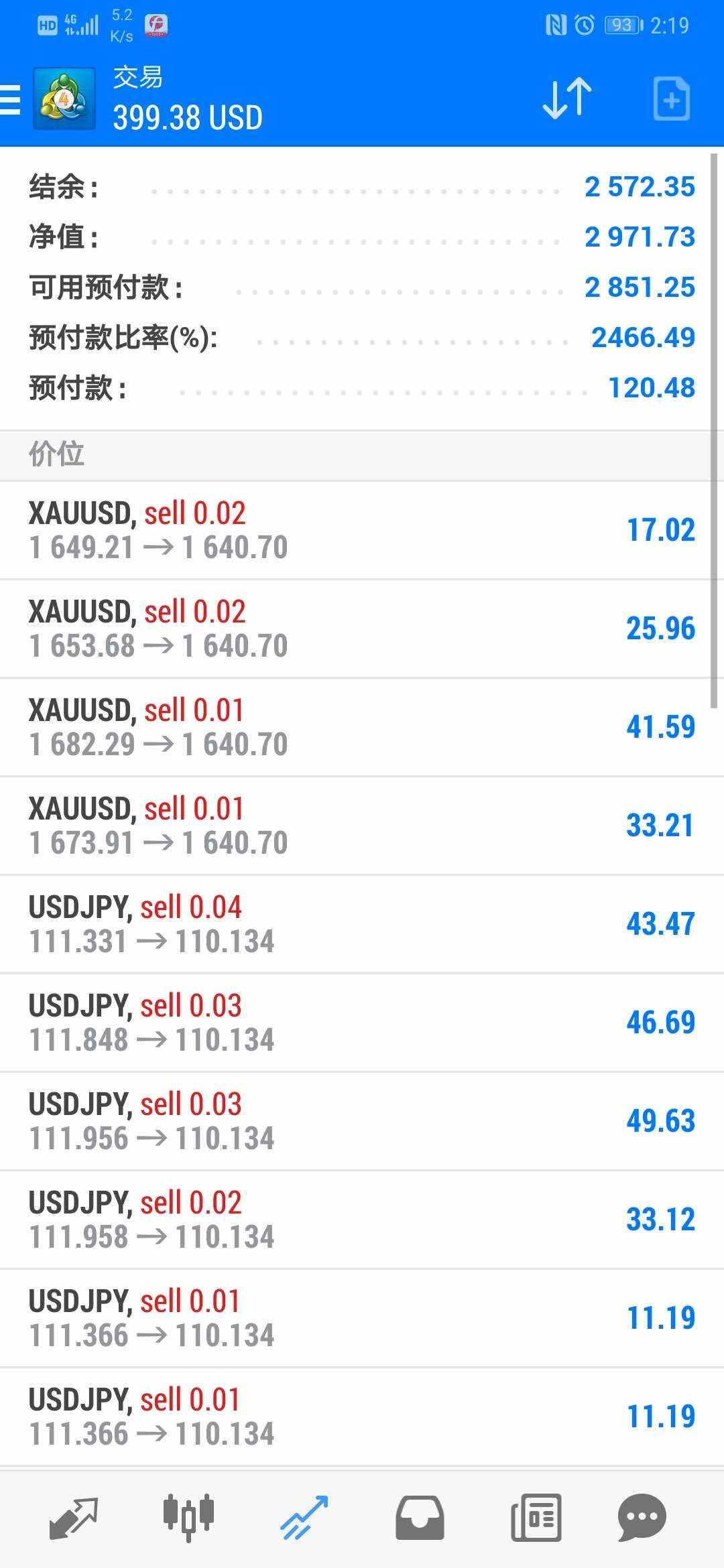The height and width of the screenshot is (1568, 724).
Task: Open the chat messages tab
Action: coord(642,1518)
